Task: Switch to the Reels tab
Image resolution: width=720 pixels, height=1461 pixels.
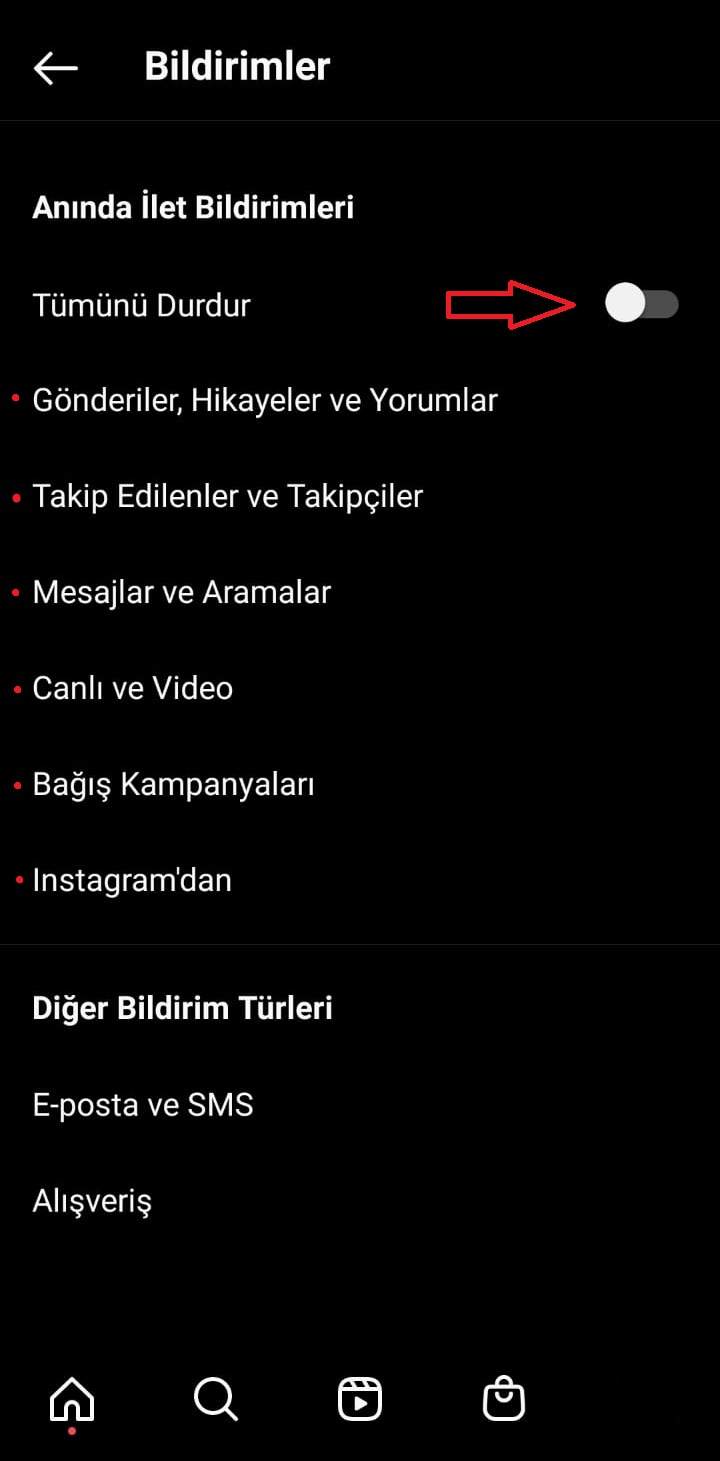Action: 360,1399
